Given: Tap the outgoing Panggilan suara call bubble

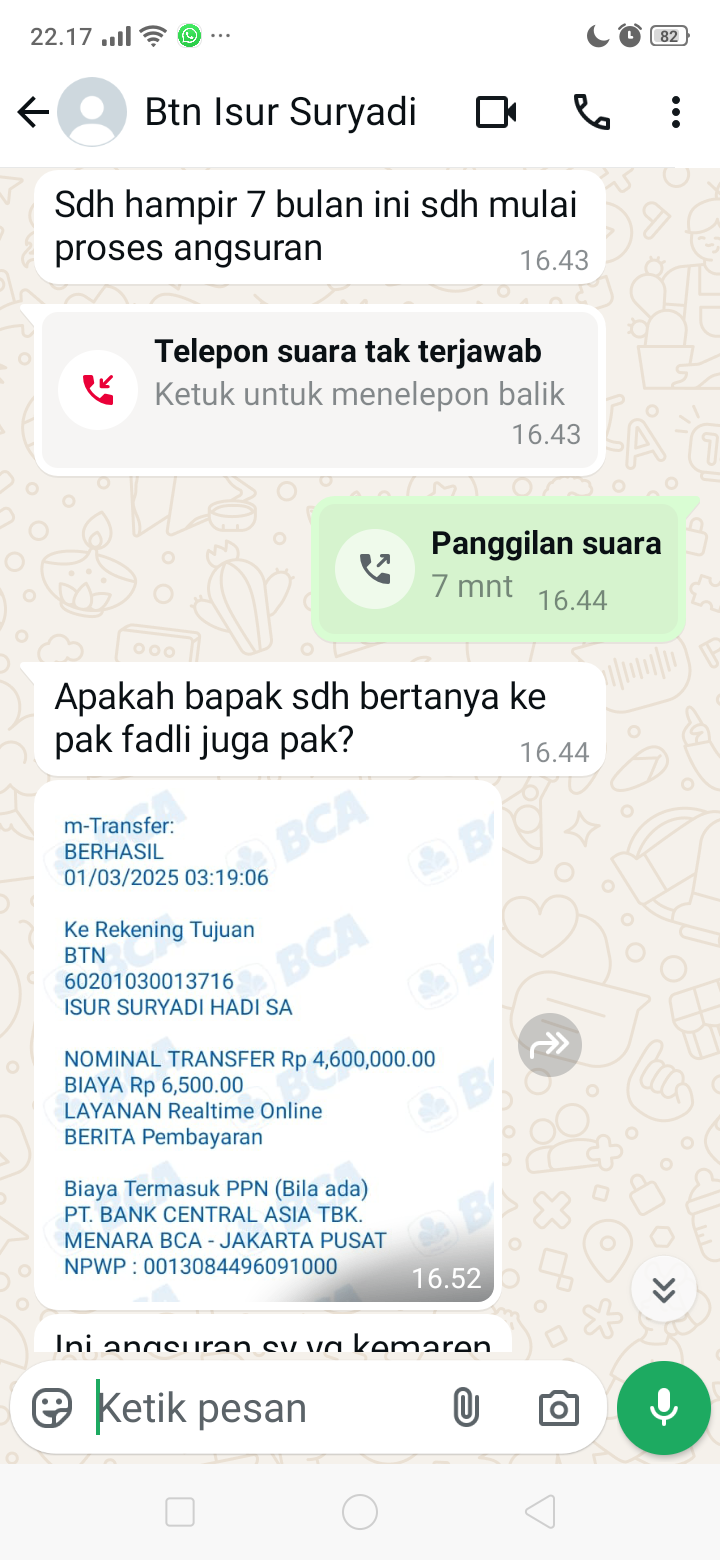Looking at the screenshot, I should pos(498,568).
